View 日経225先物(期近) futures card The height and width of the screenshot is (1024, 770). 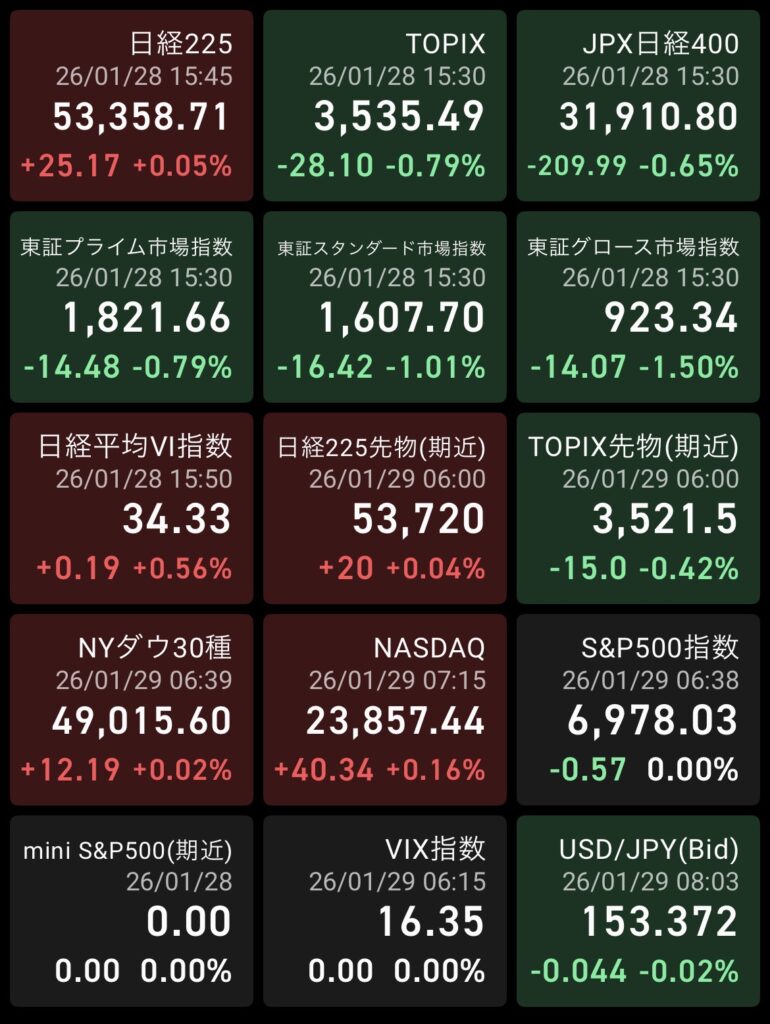coord(385,508)
